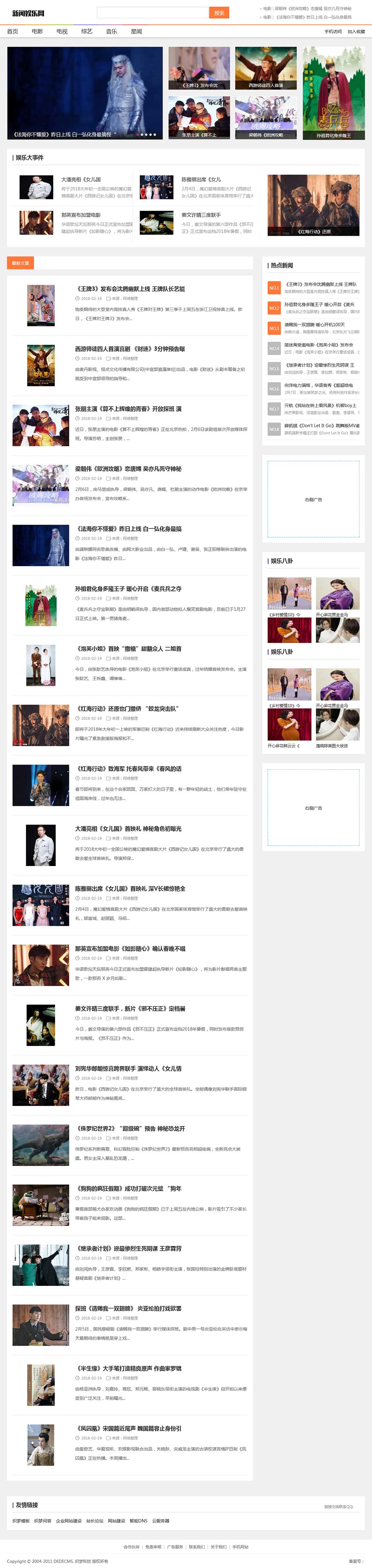Open 孙祖君化身多隆王 poster tile
This screenshot has width=372, height=1568.
[x=334, y=92]
